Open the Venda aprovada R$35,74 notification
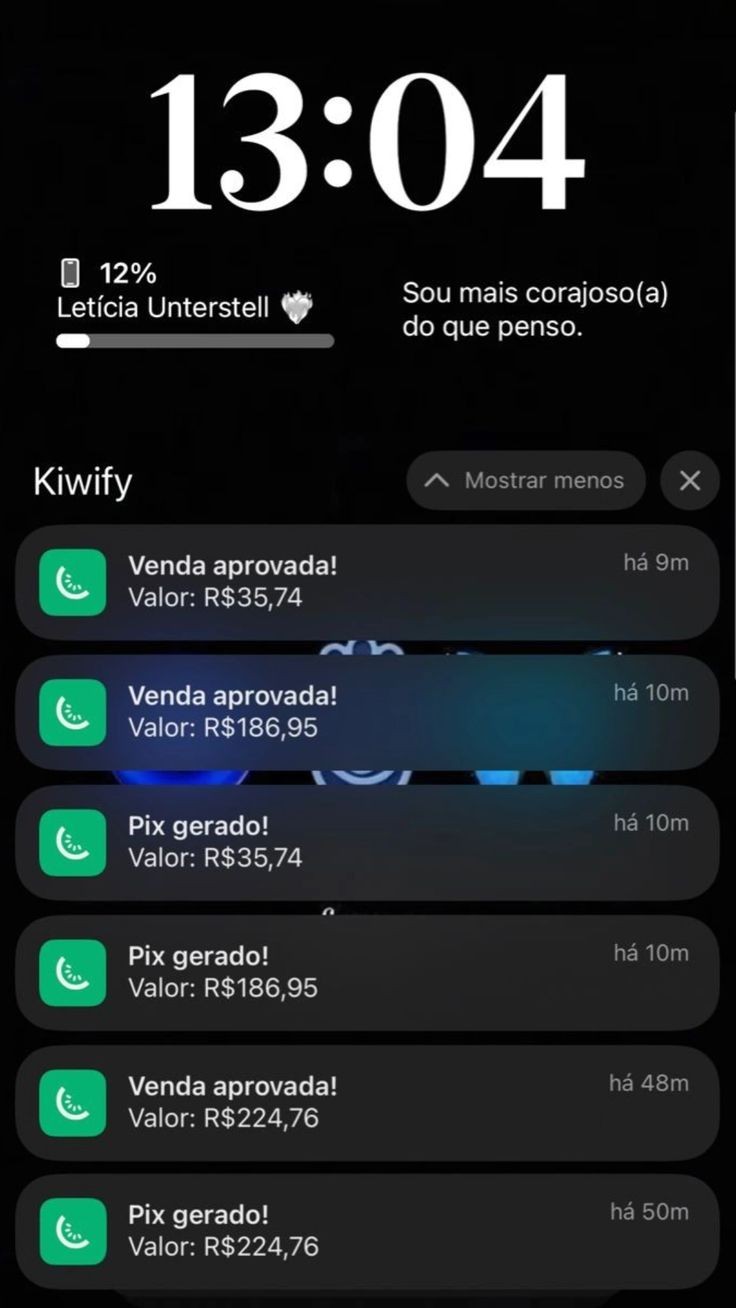736x1308 pixels. [367, 582]
